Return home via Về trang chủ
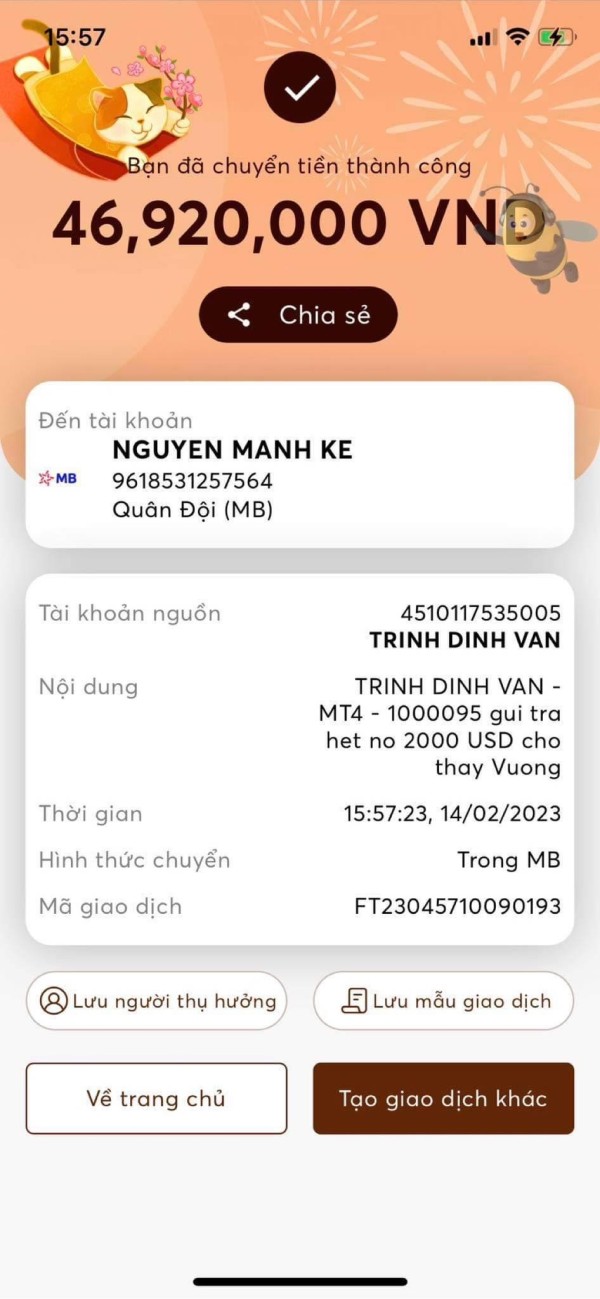 point(156,1098)
